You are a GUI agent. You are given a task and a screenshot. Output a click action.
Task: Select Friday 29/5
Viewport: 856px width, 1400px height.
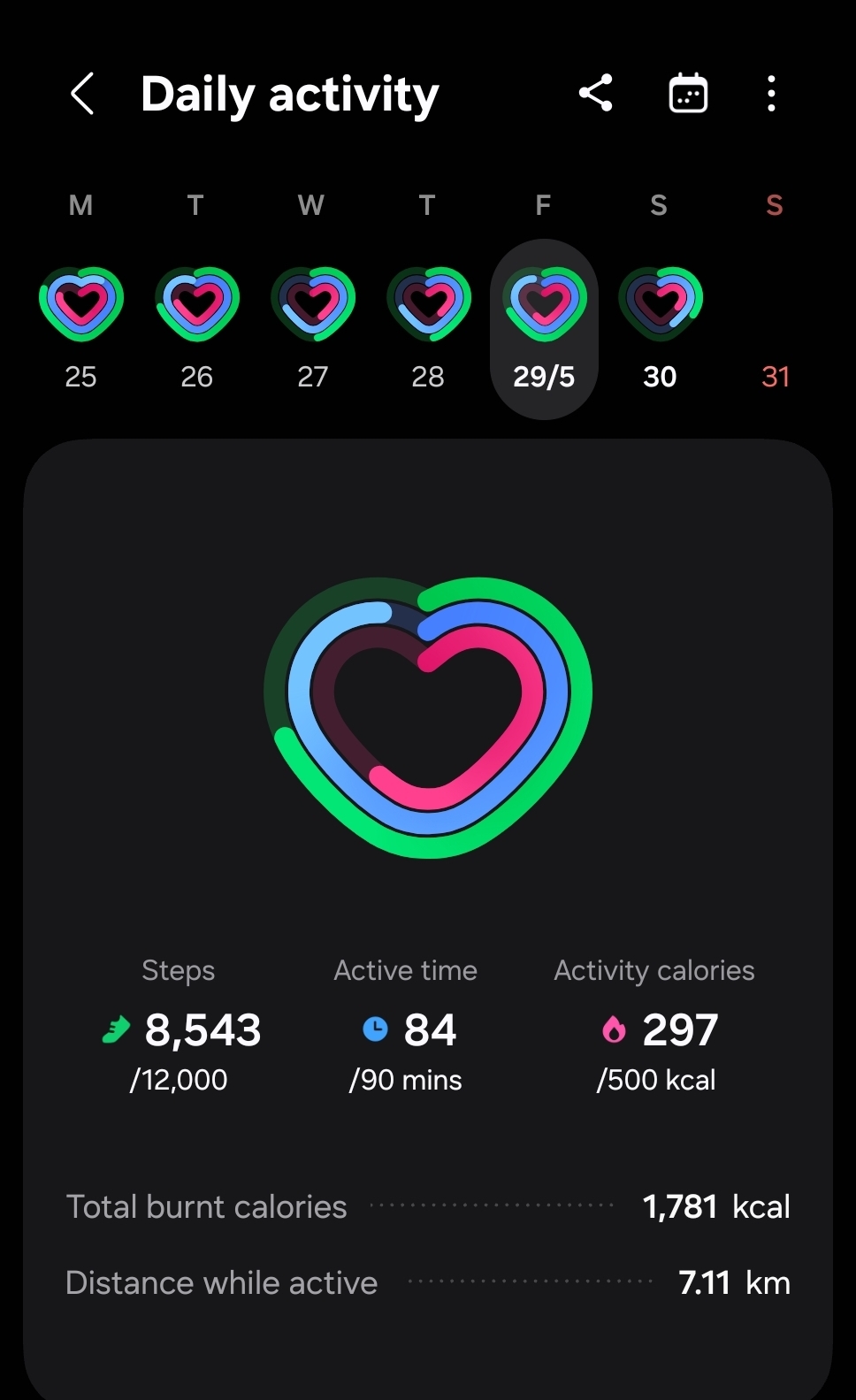tap(544, 329)
